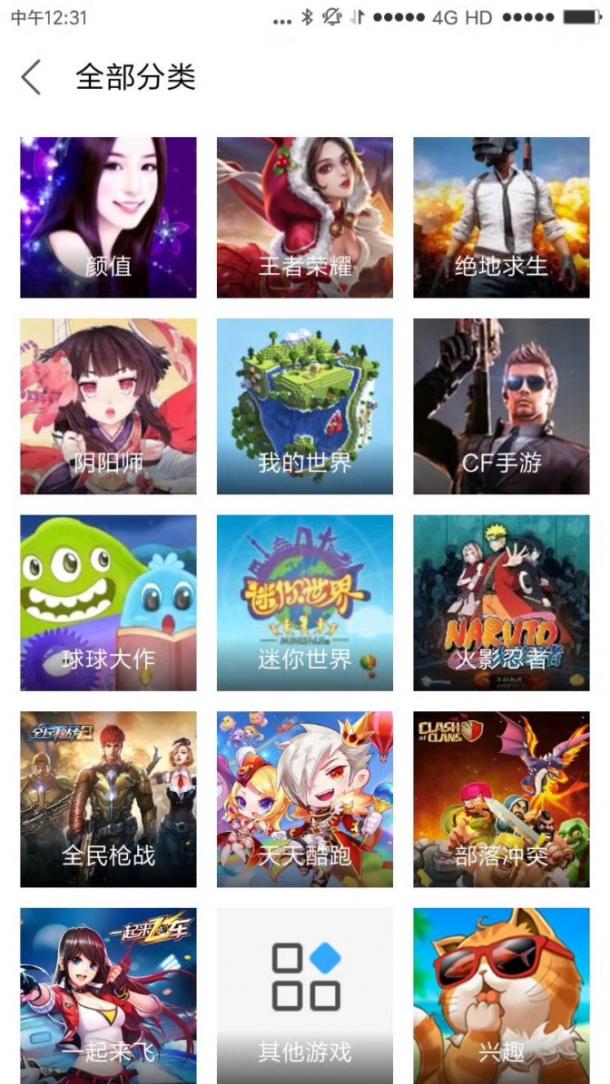
Task: Browse 其他游戏 category
Action: (305, 995)
